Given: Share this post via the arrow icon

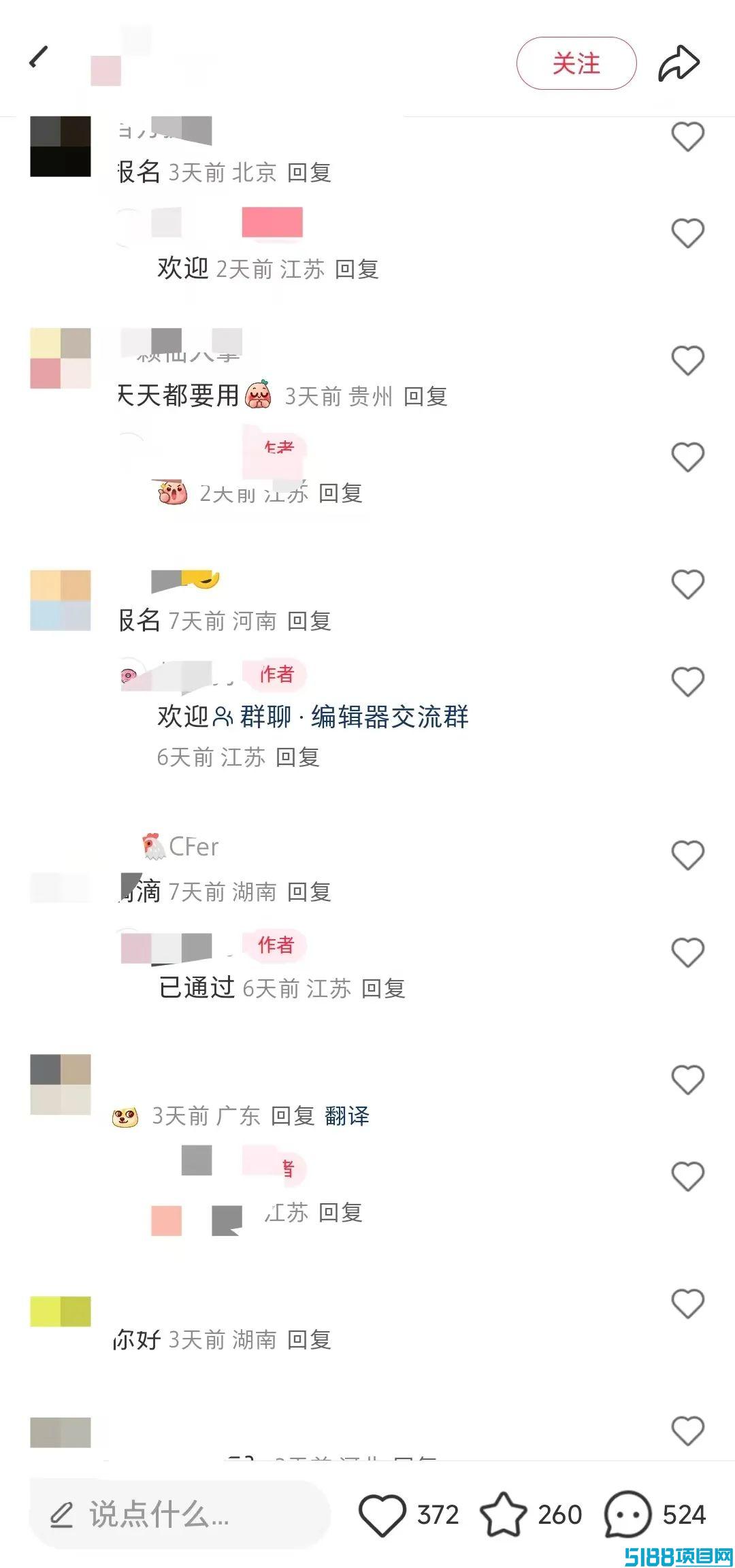Looking at the screenshot, I should click(x=679, y=63).
